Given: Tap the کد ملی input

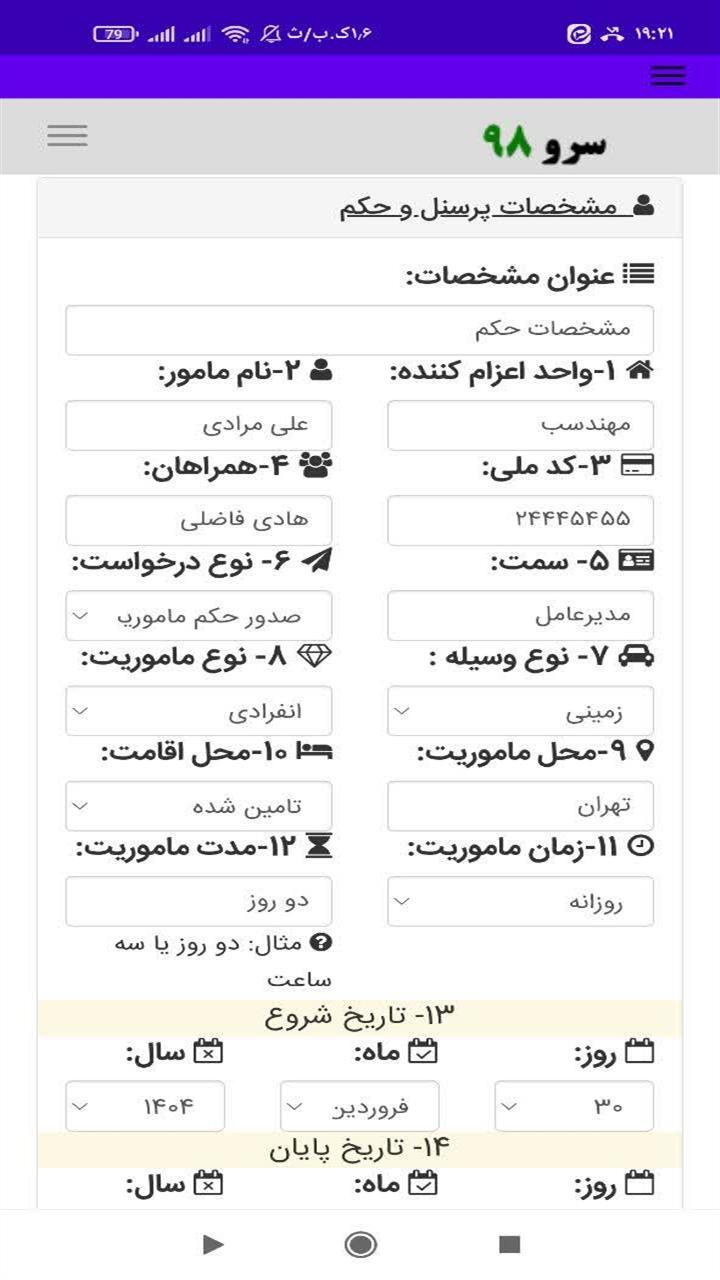Looking at the screenshot, I should click(x=520, y=520).
